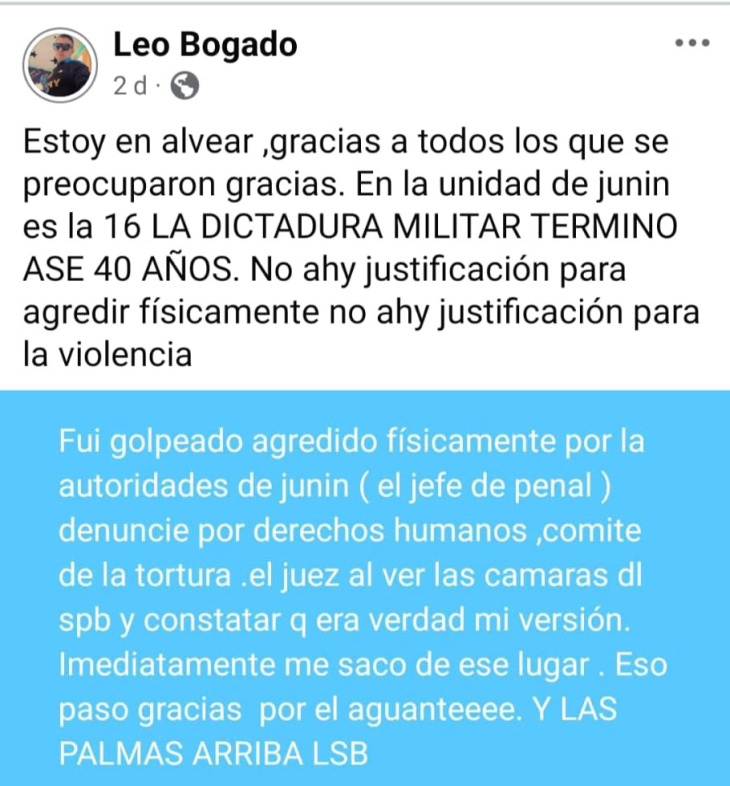Open Leo Bogado's profile picture
Viewport: 730px width, 786px height.
coord(58,64)
